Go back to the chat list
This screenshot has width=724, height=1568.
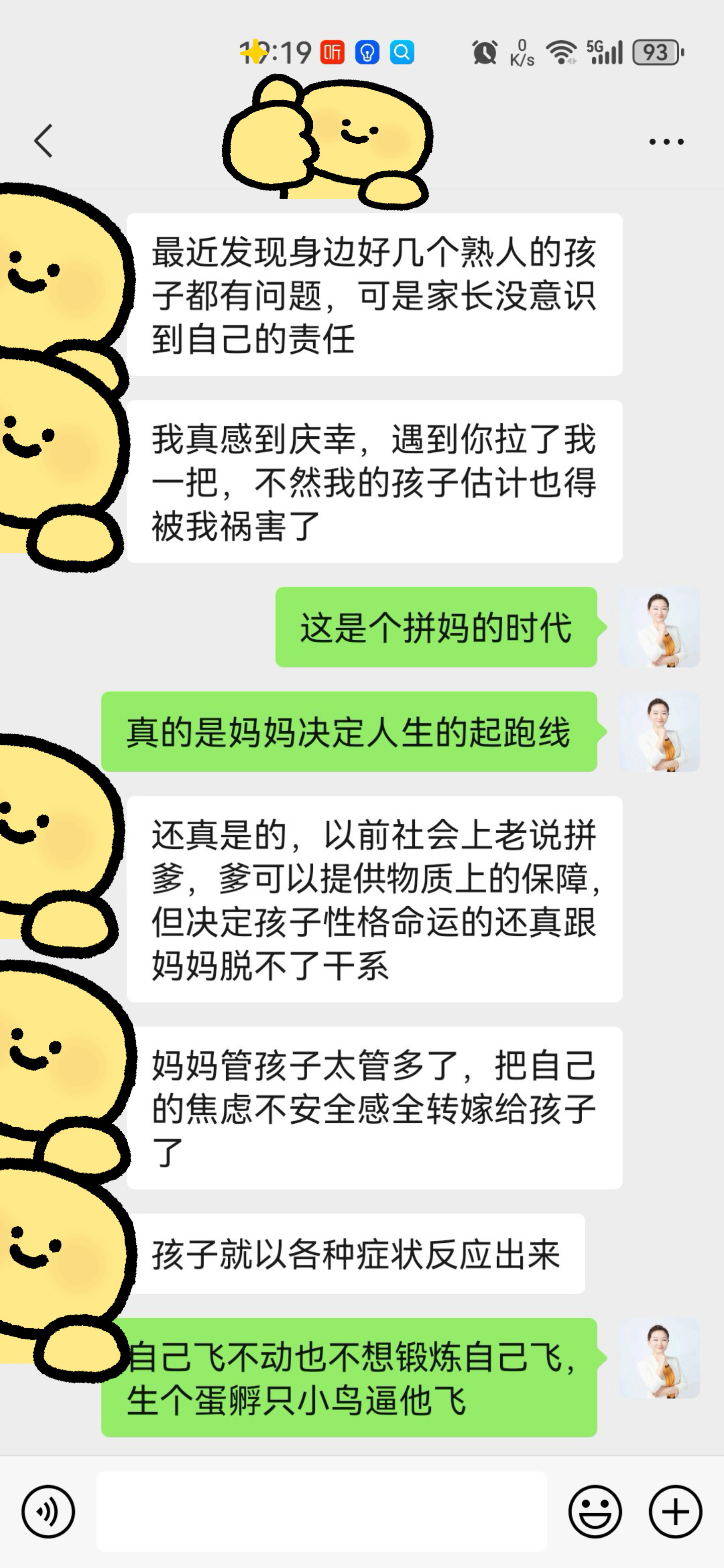[x=44, y=141]
